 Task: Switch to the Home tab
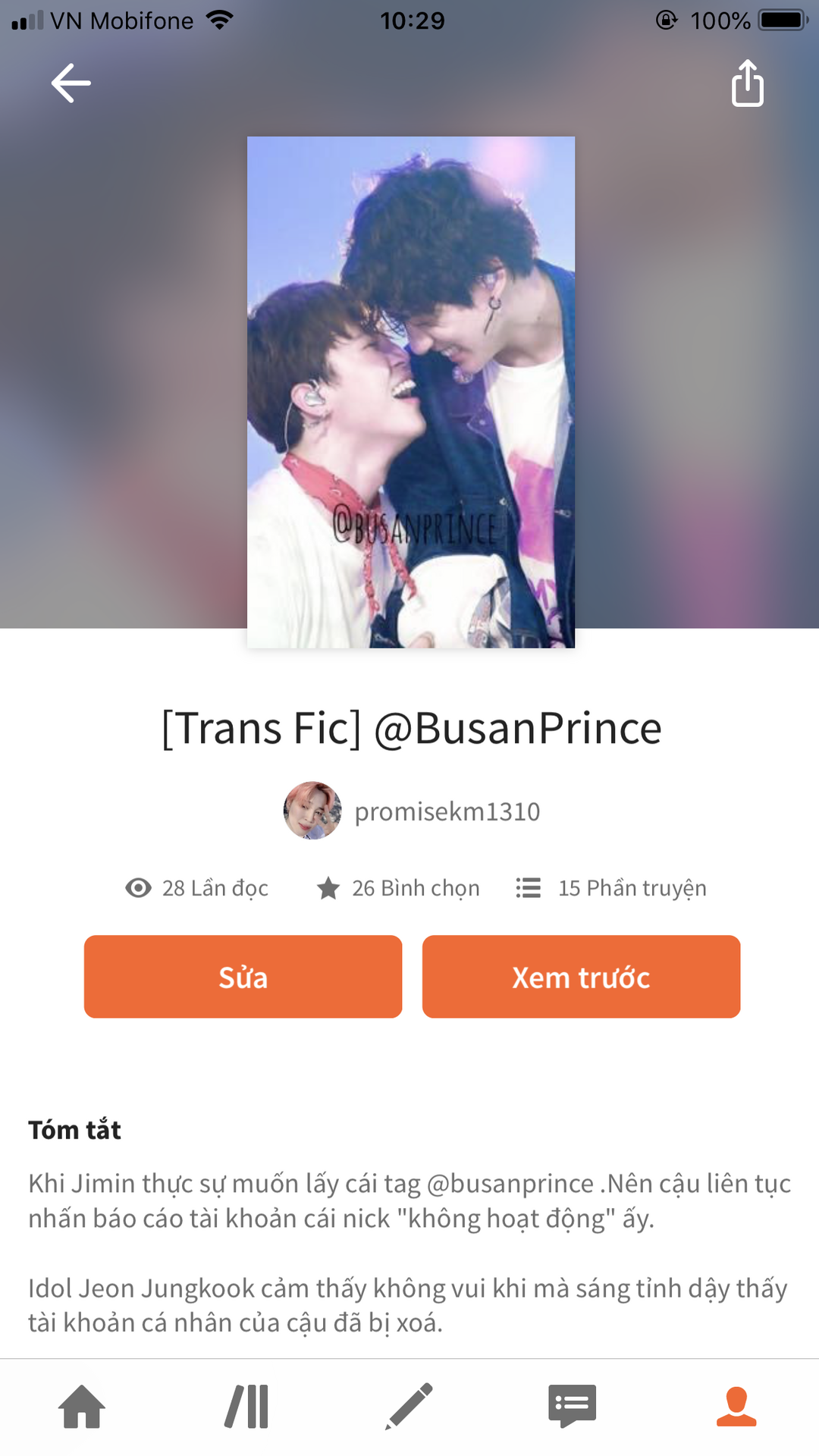pyautogui.click(x=82, y=1407)
